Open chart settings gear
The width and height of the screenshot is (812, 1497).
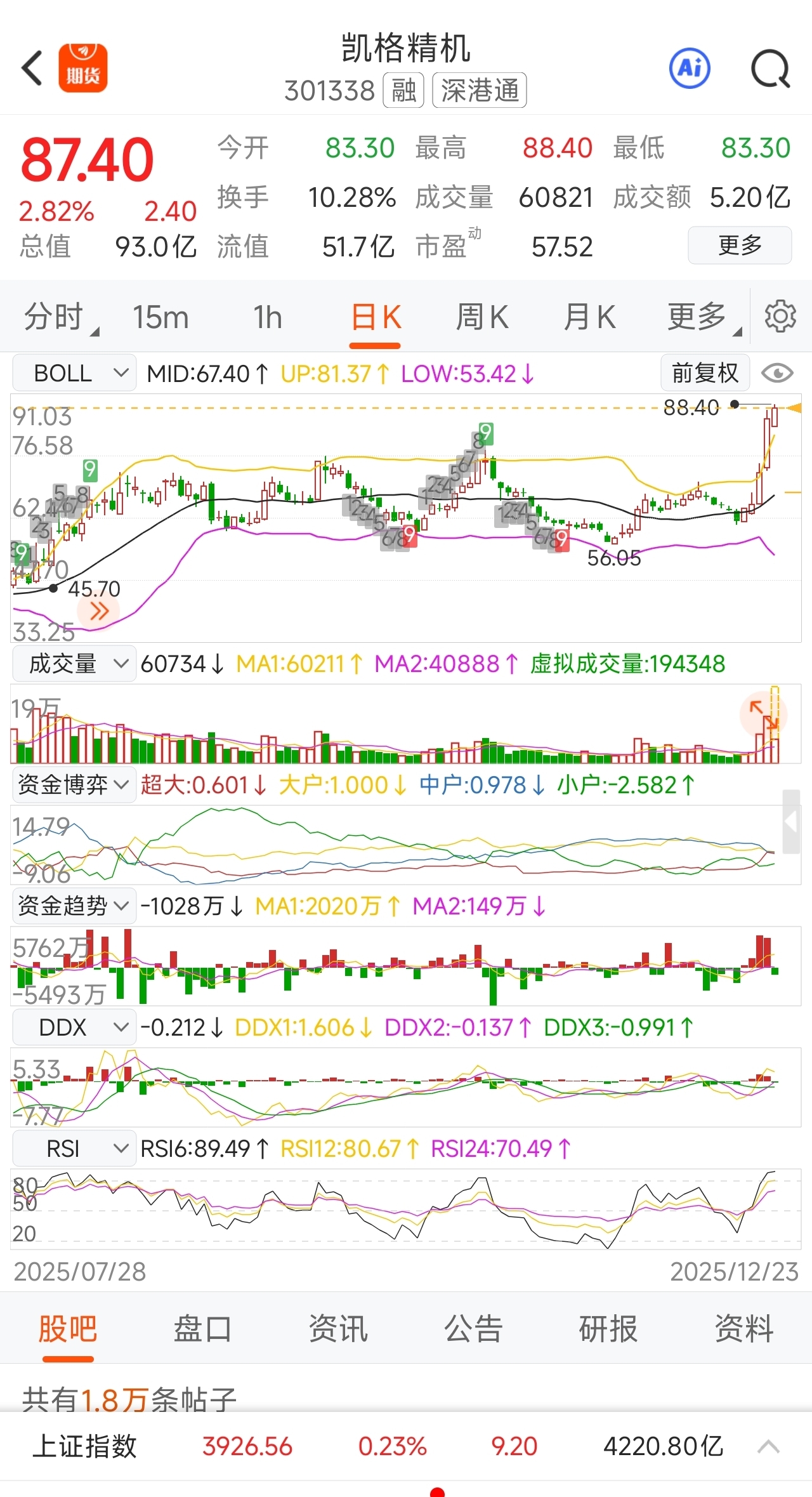780,316
